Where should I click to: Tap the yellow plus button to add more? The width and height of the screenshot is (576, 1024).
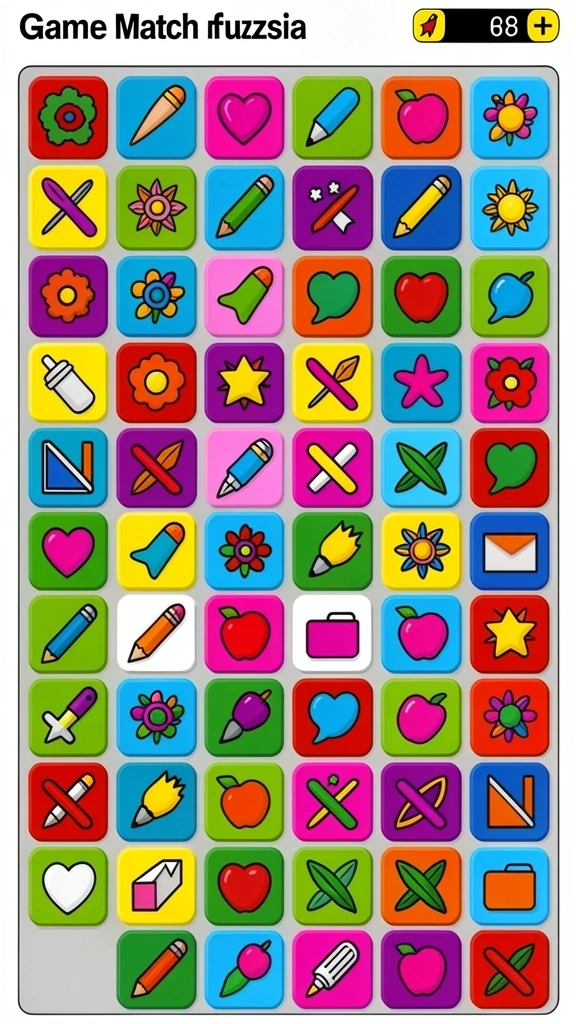pos(543,26)
